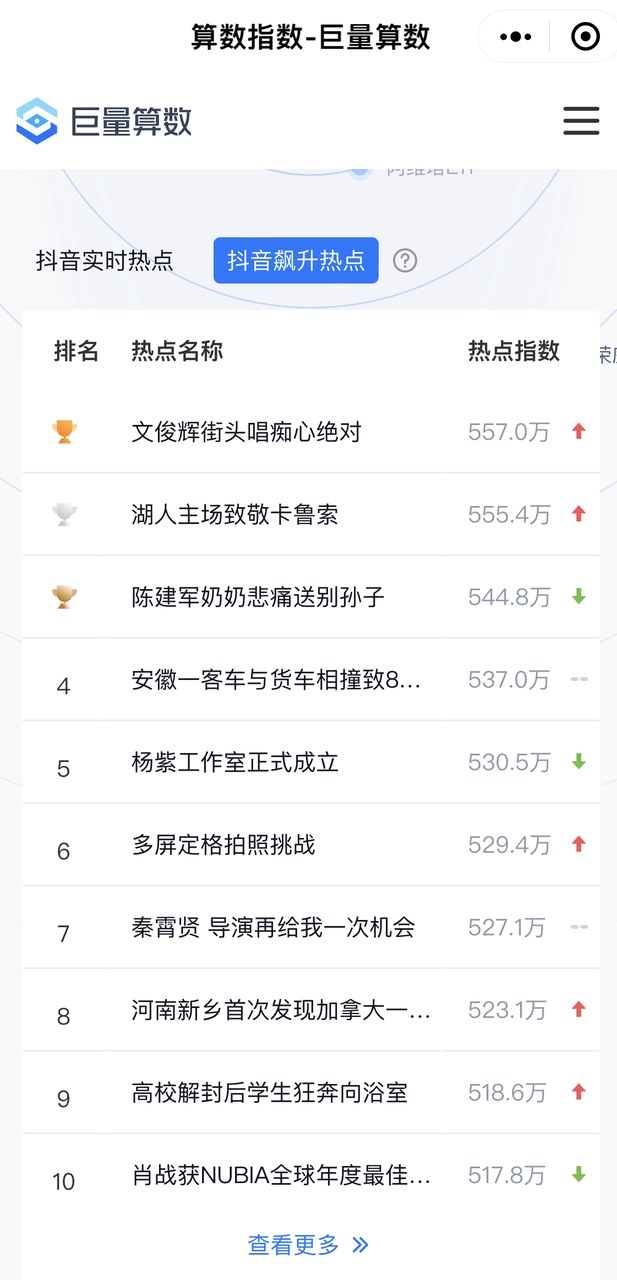Screen dimensions: 617x1280
Task: Open the hot topic 文俊辉街头唱痴心绝对
Action: (x=246, y=432)
